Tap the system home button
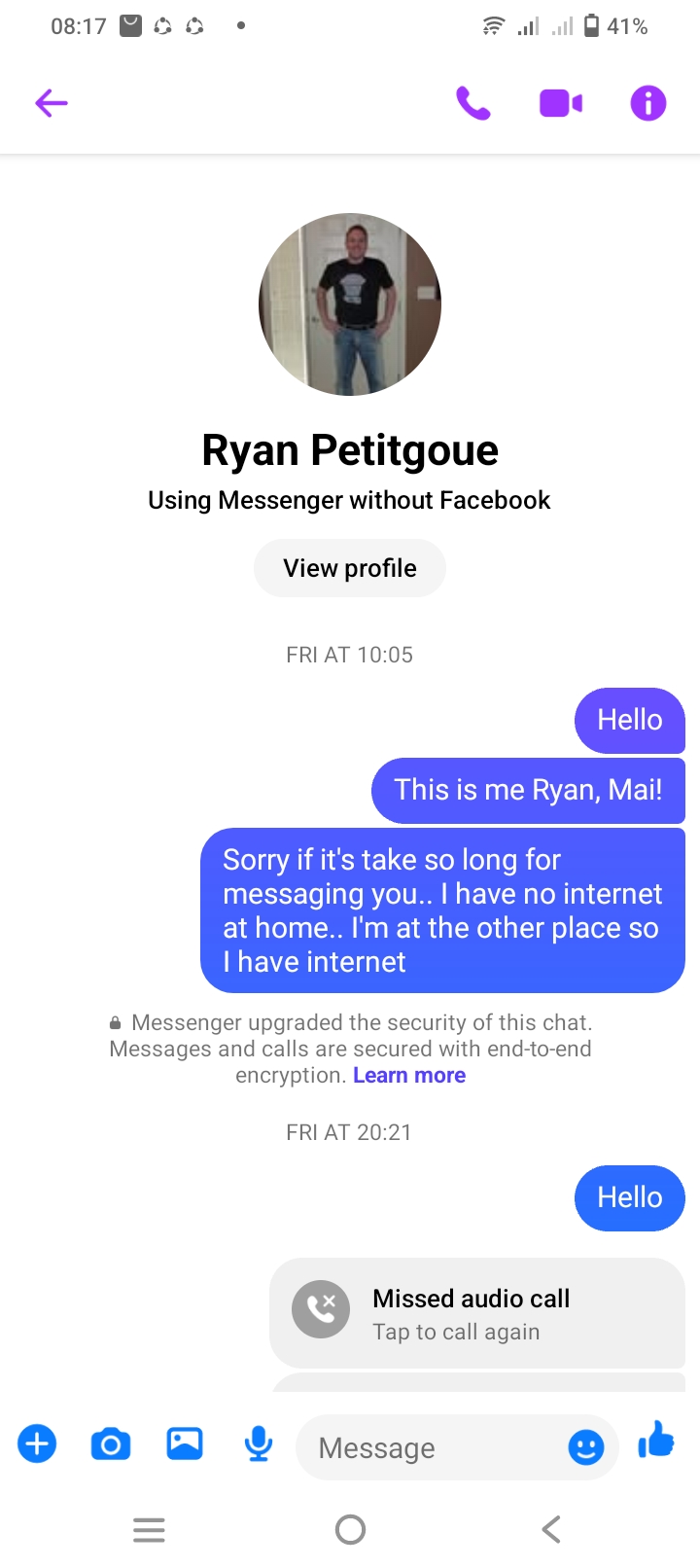Screen dimensions: 700x1568 pyautogui.click(x=350, y=1530)
